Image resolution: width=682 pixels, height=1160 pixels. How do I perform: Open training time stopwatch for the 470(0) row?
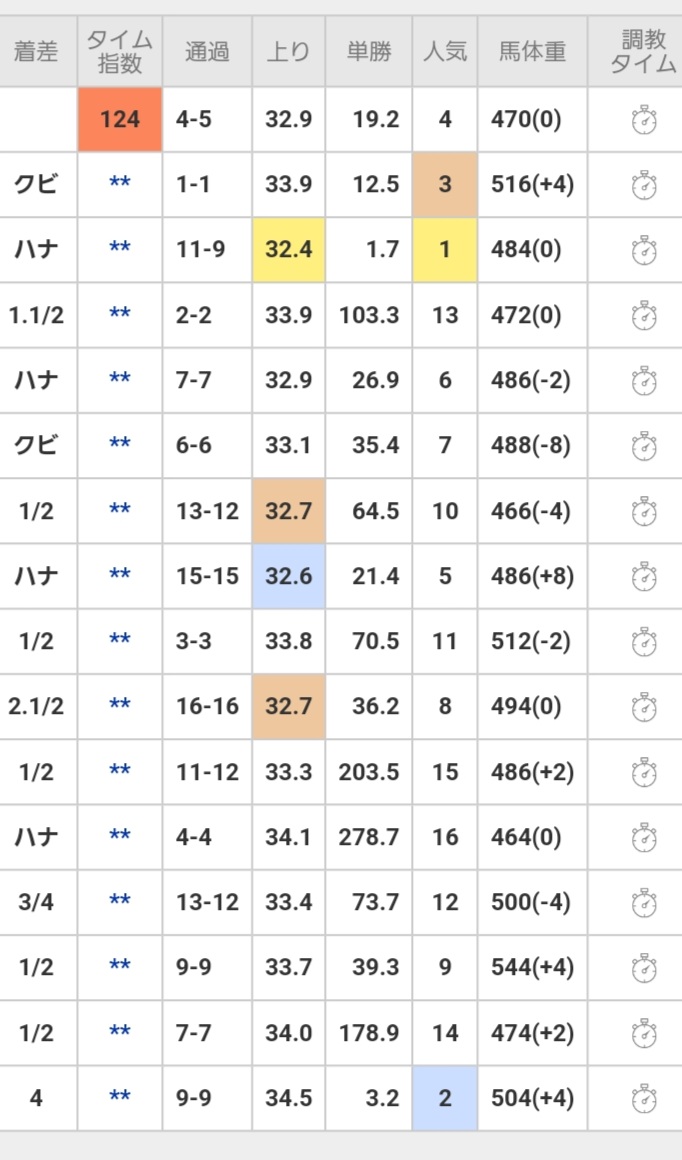point(644,121)
